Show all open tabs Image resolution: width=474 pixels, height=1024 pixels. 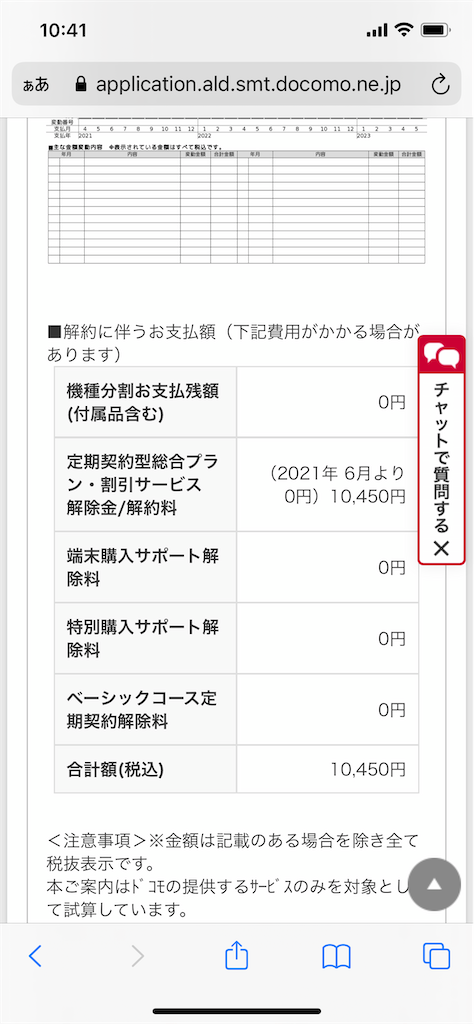pos(436,956)
